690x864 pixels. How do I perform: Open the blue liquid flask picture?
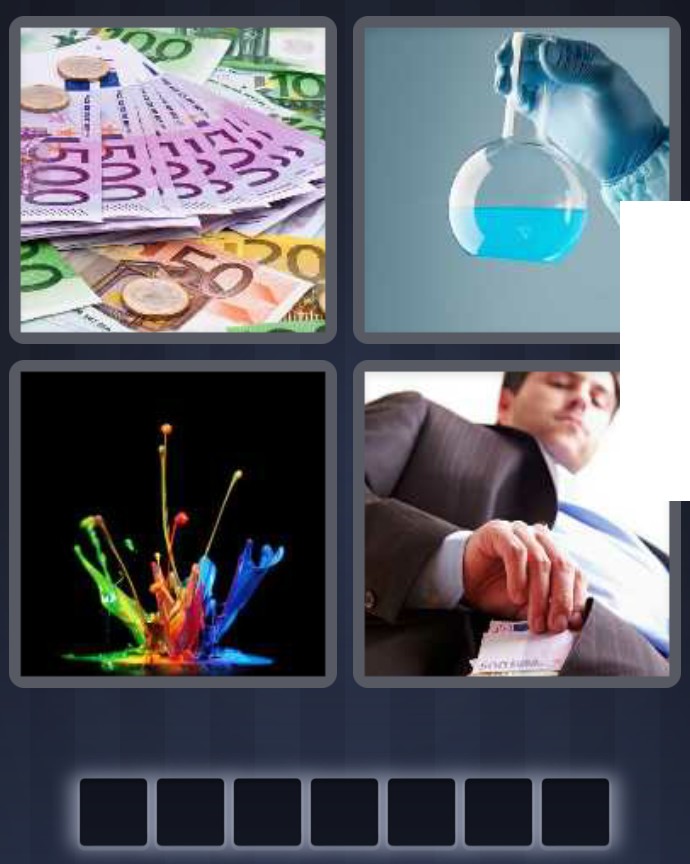[490, 180]
